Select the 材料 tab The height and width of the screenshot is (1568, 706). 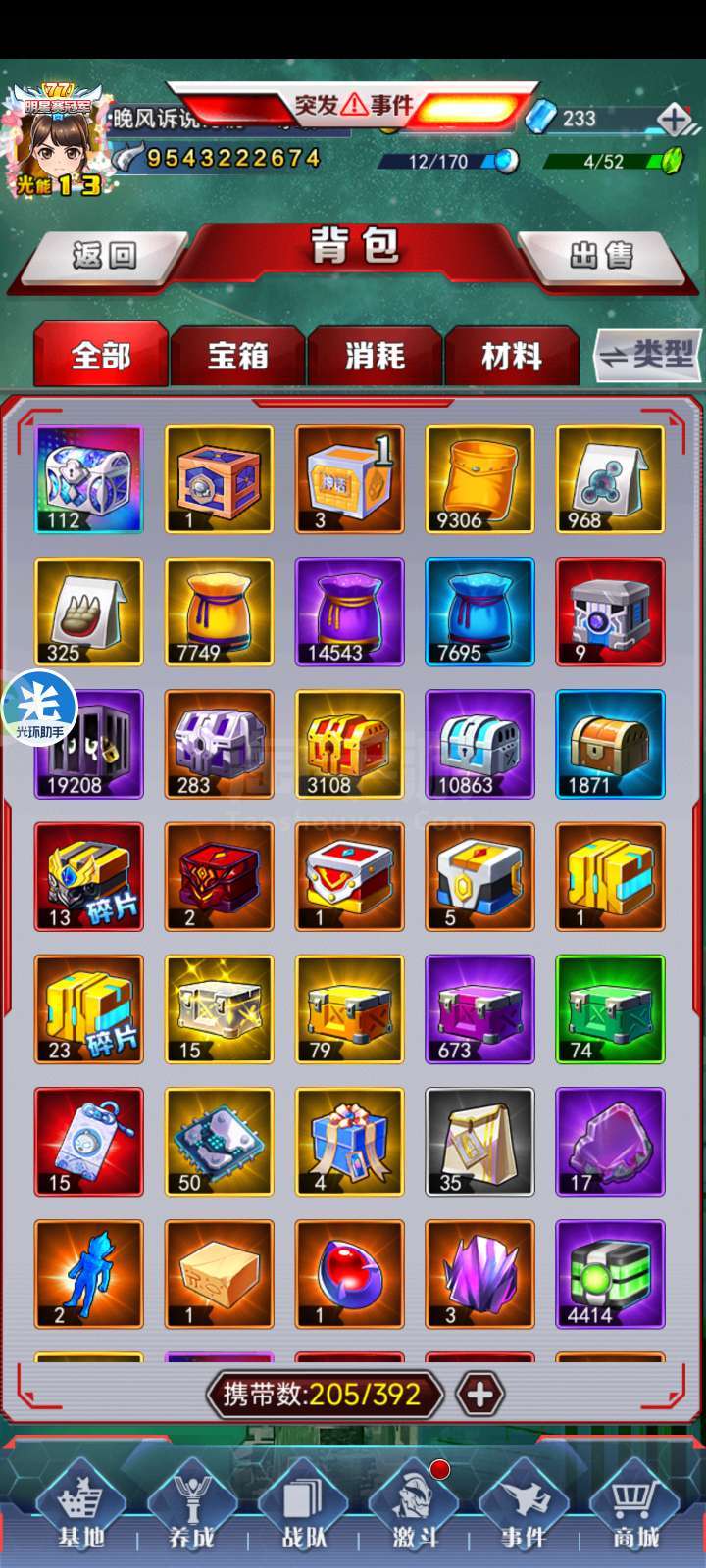[x=511, y=356]
